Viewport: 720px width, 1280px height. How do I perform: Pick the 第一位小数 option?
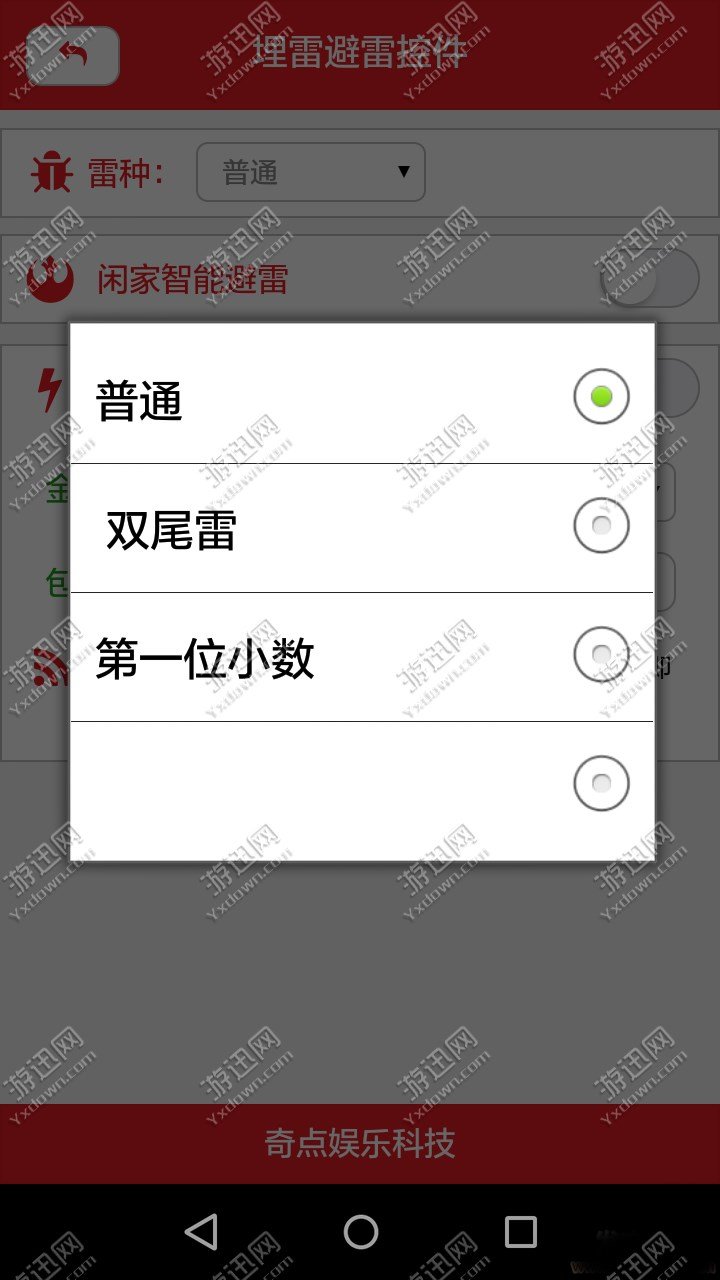tap(600, 655)
